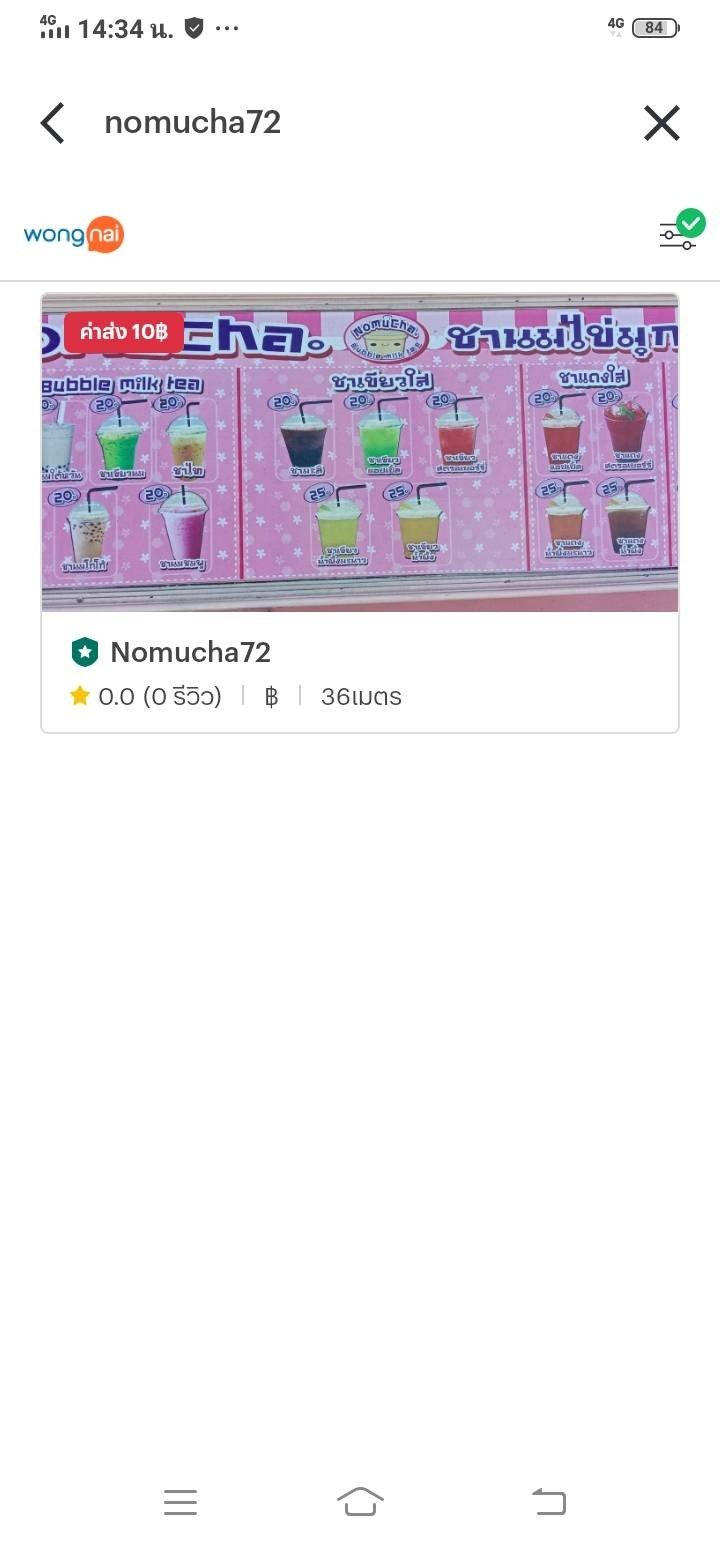Viewport: 720px width, 1544px height.
Task: Open the system recent apps menu
Action: point(180,1501)
